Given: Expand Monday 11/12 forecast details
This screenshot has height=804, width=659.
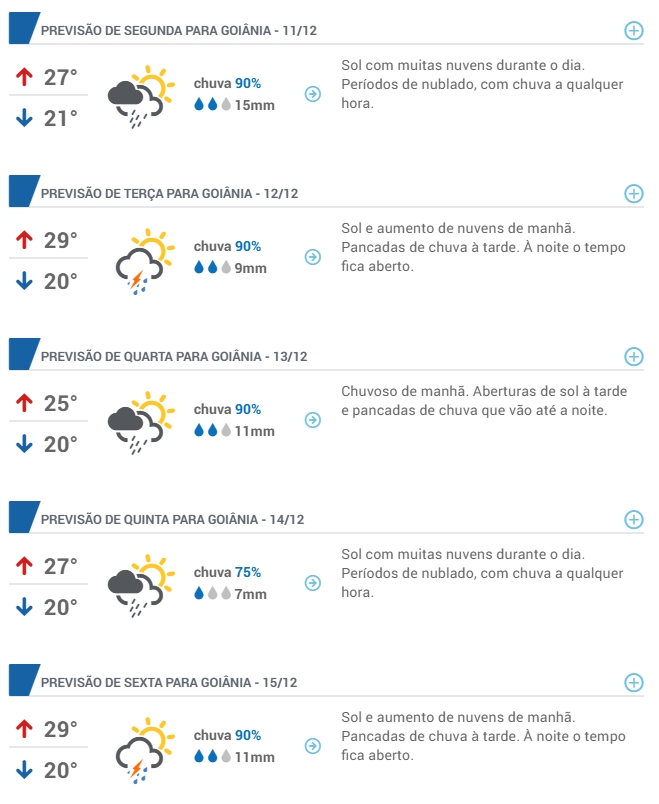Looking at the screenshot, I should click(x=633, y=30).
